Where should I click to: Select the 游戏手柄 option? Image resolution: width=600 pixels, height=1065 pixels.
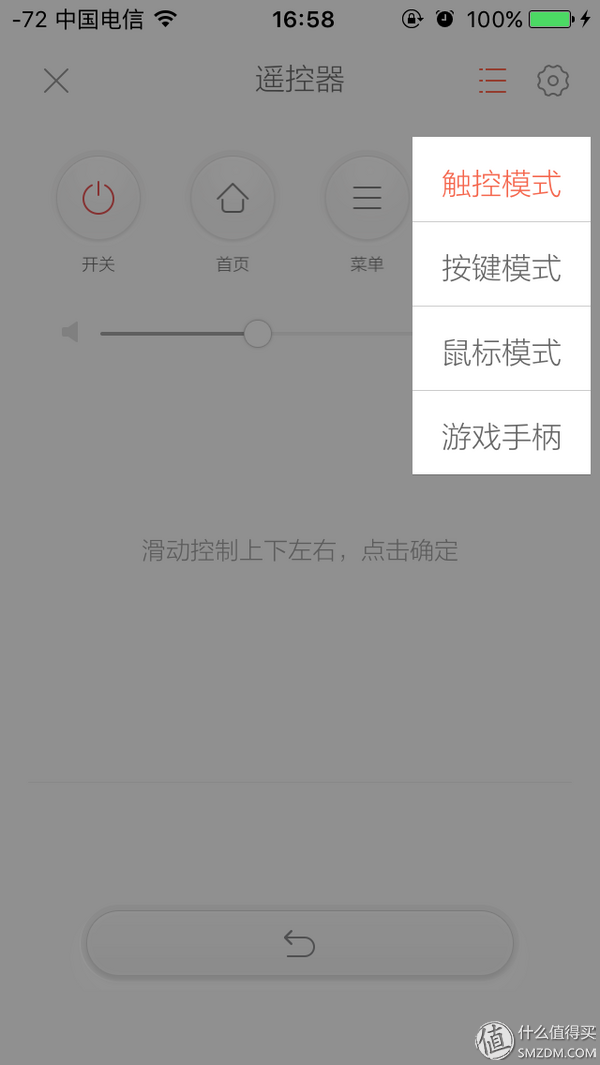pyautogui.click(x=501, y=435)
